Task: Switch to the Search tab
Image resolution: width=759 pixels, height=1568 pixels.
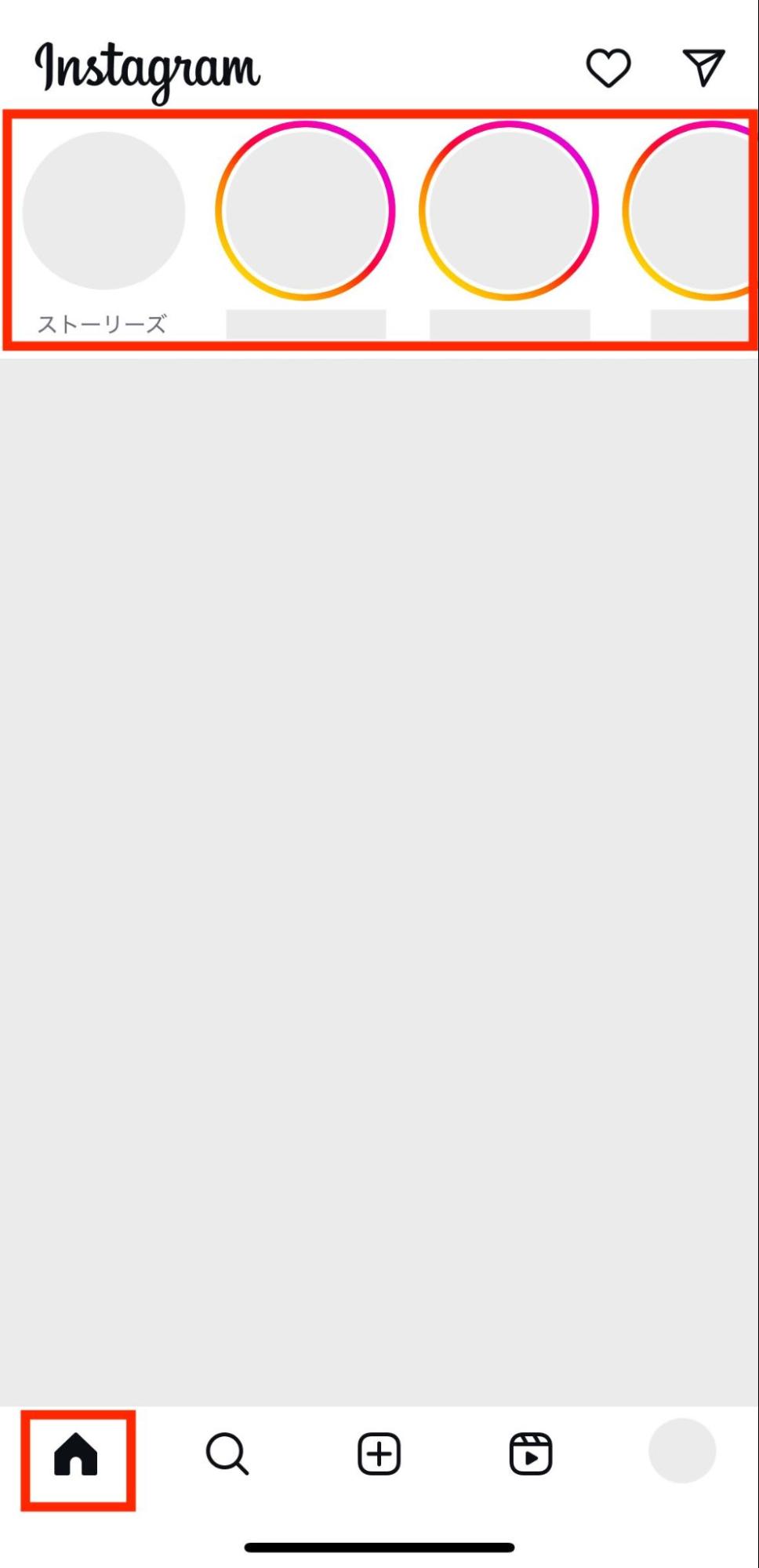Action: (227, 1453)
